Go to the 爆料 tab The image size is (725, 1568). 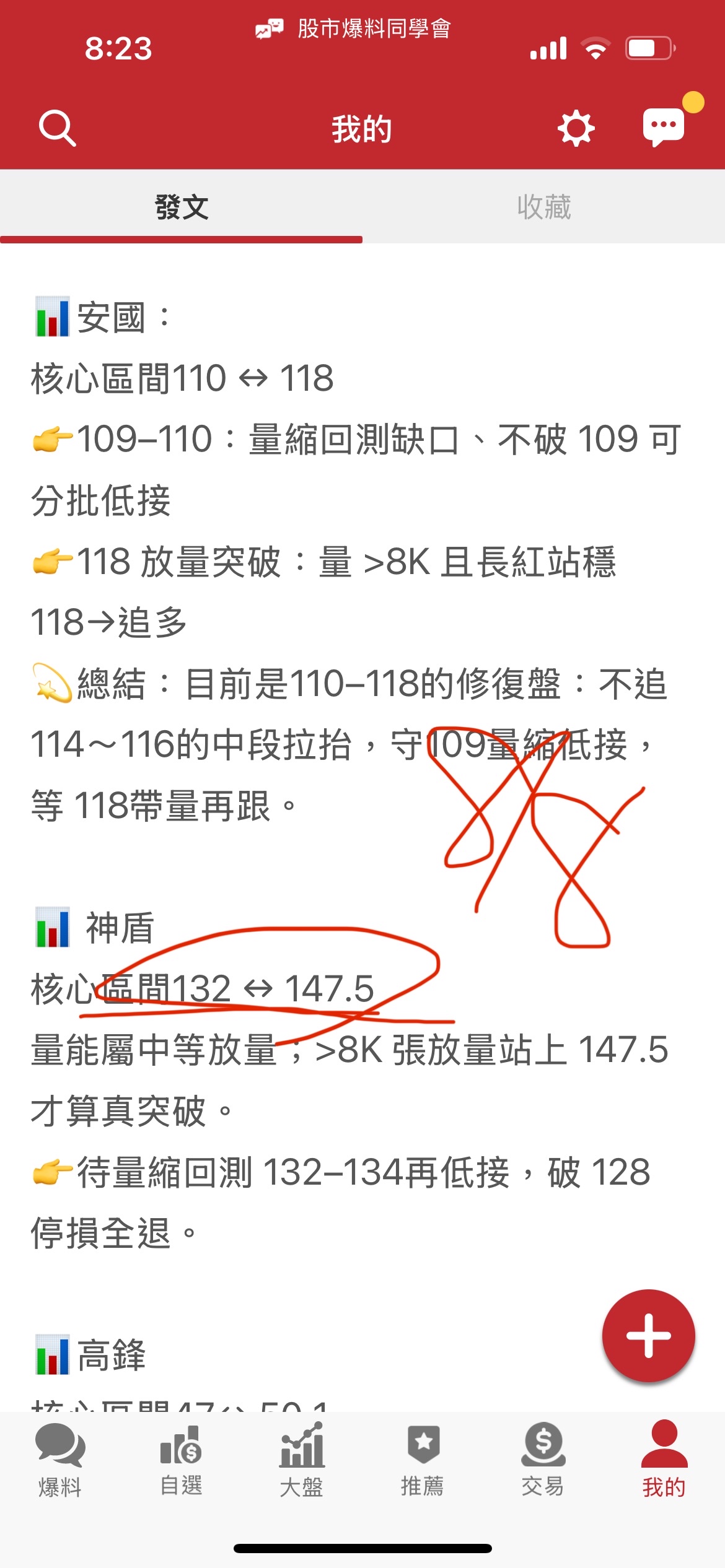click(x=60, y=1460)
